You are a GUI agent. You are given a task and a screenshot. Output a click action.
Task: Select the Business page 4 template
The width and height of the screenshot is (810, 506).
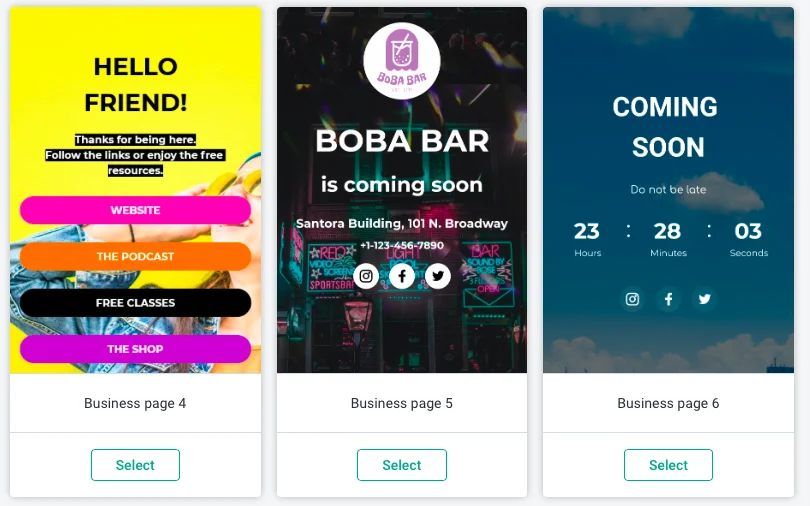click(x=135, y=465)
